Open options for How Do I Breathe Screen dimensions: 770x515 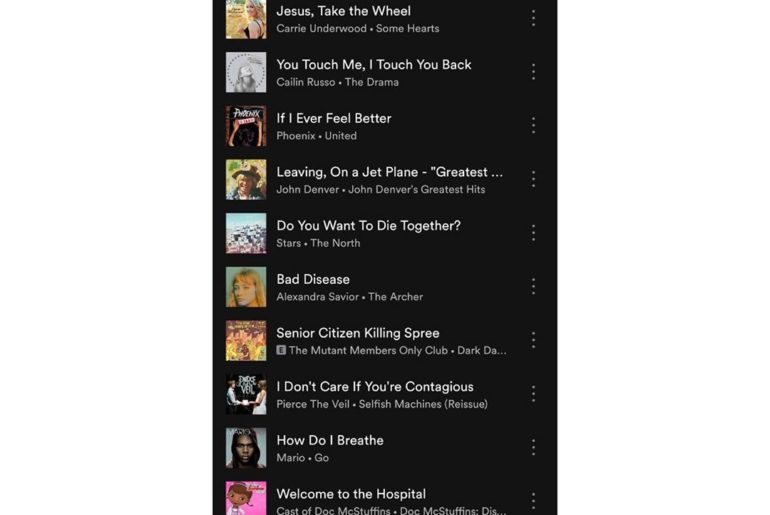click(533, 447)
